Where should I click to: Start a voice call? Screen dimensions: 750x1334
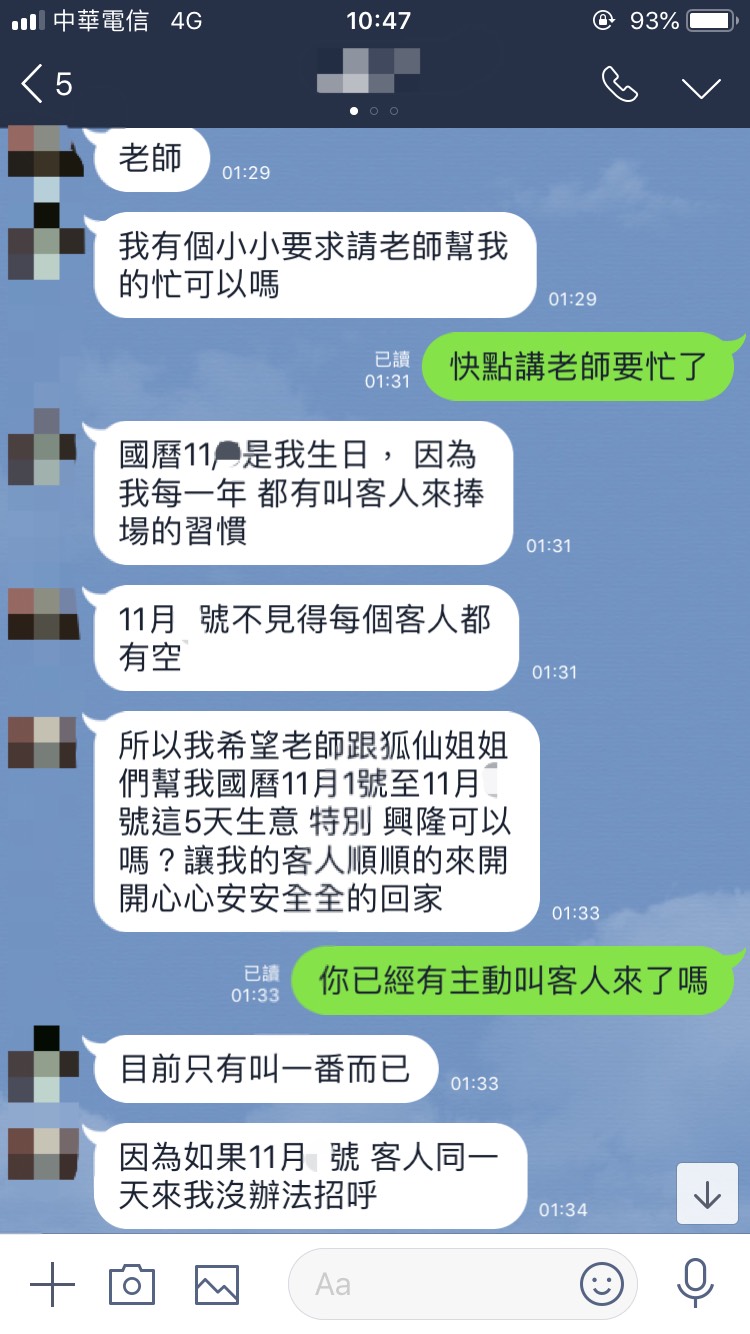pos(619,85)
